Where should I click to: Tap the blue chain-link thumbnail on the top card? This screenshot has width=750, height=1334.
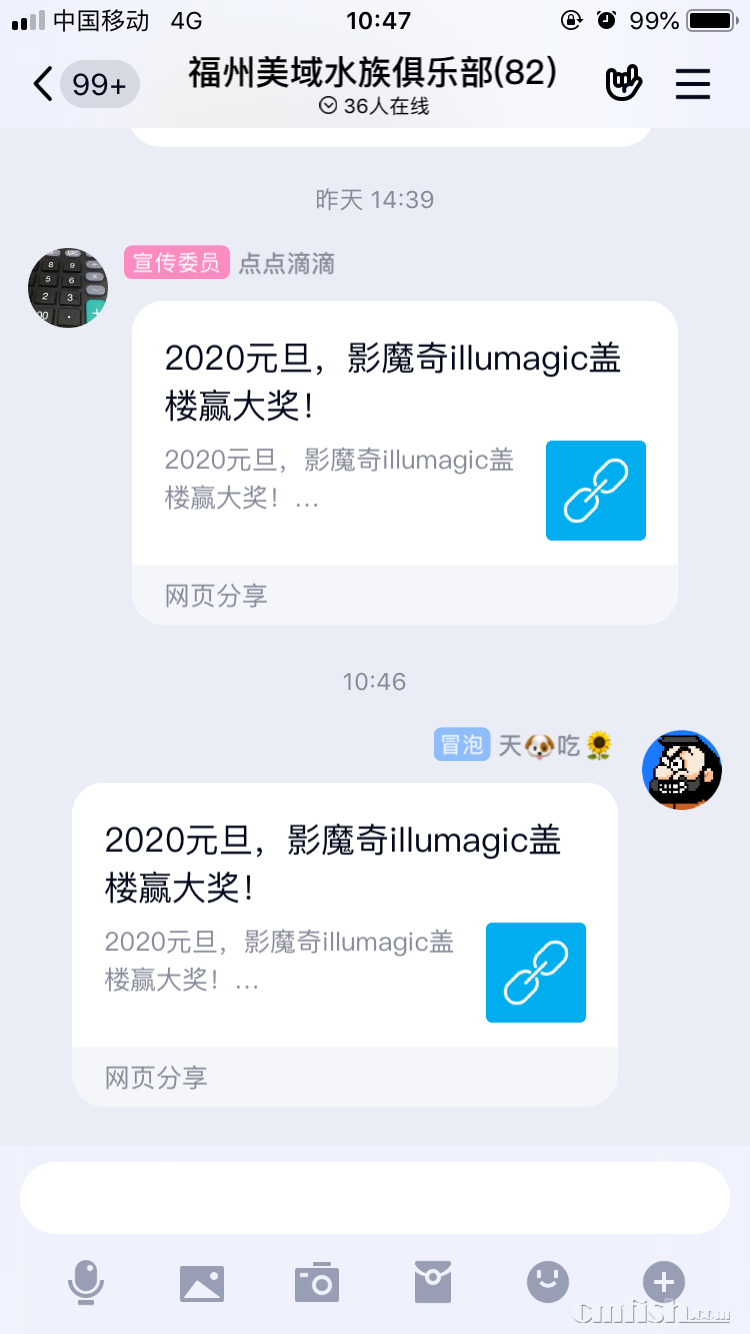click(596, 490)
